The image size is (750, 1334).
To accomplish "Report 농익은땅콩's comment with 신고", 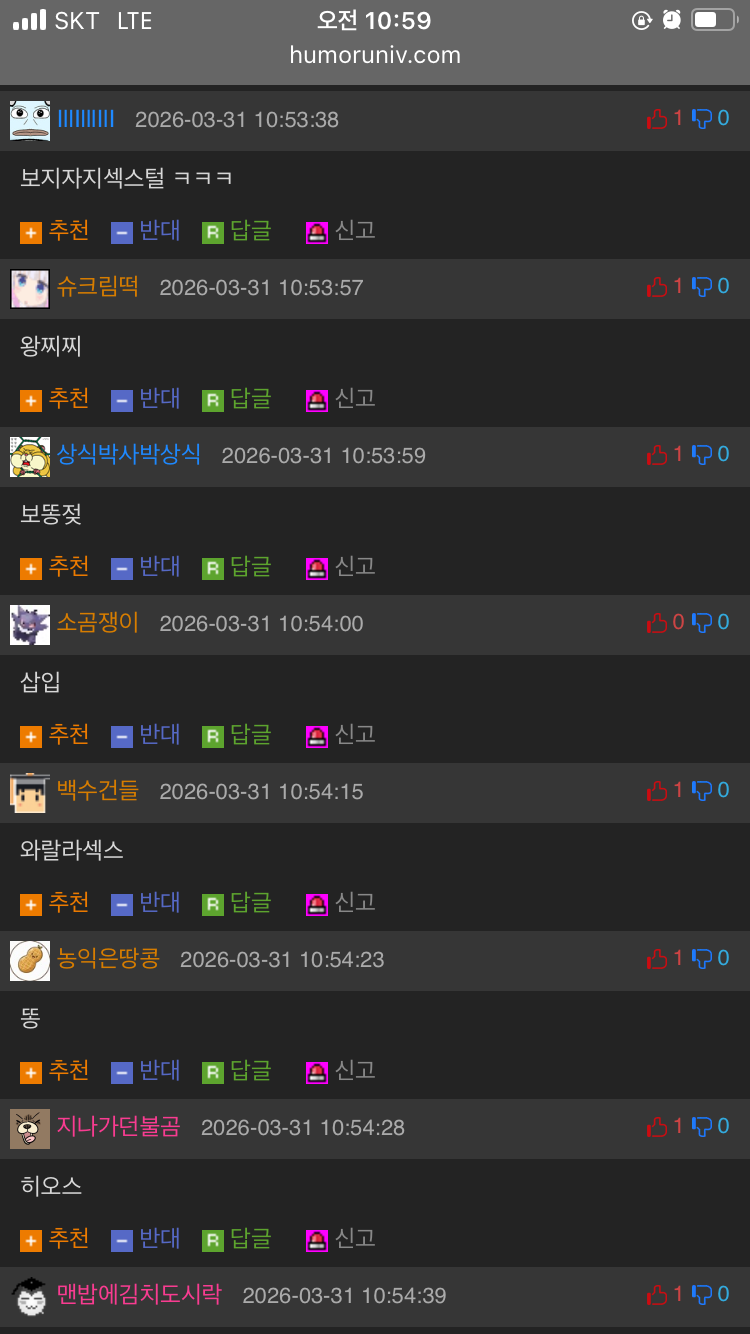I will point(341,1071).
